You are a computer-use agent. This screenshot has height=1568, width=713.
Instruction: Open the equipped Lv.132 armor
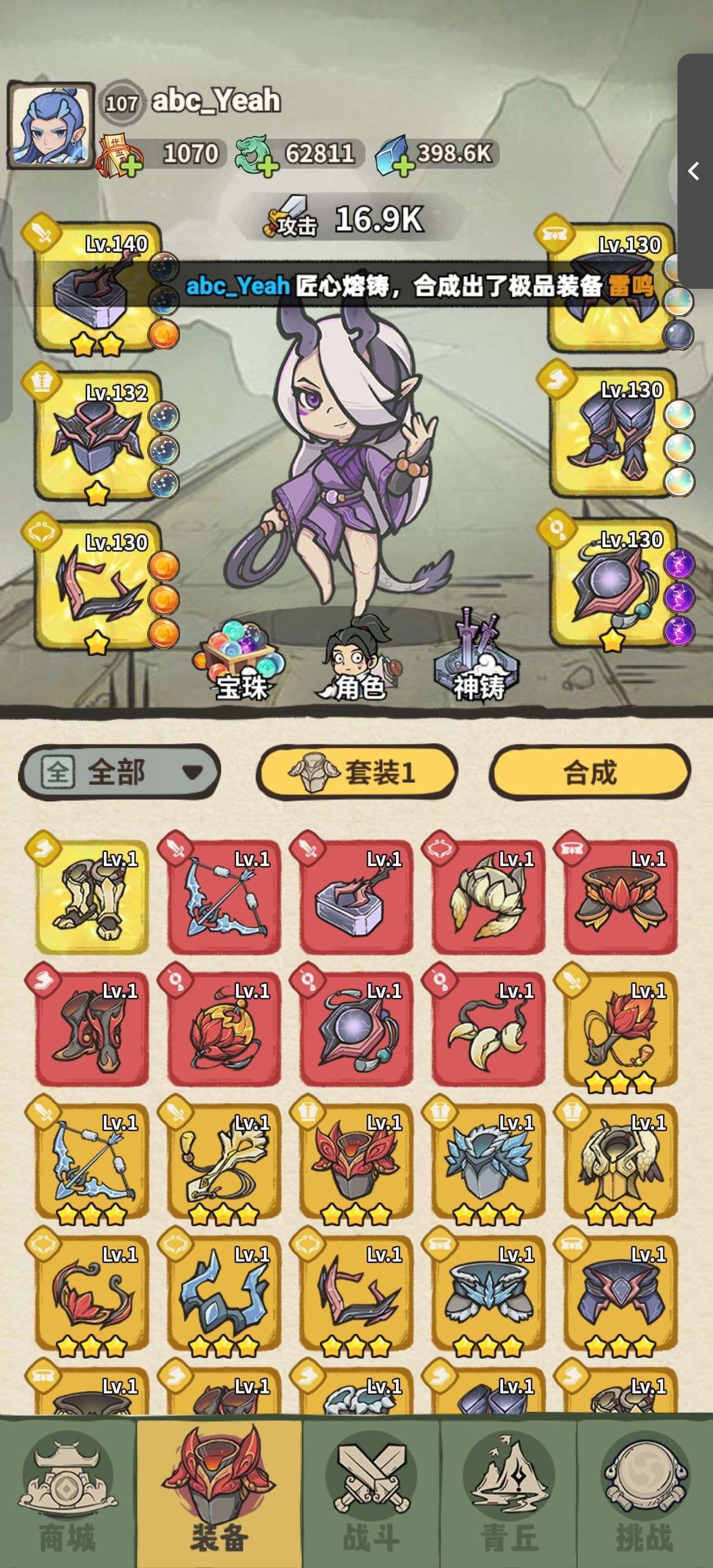click(x=98, y=436)
